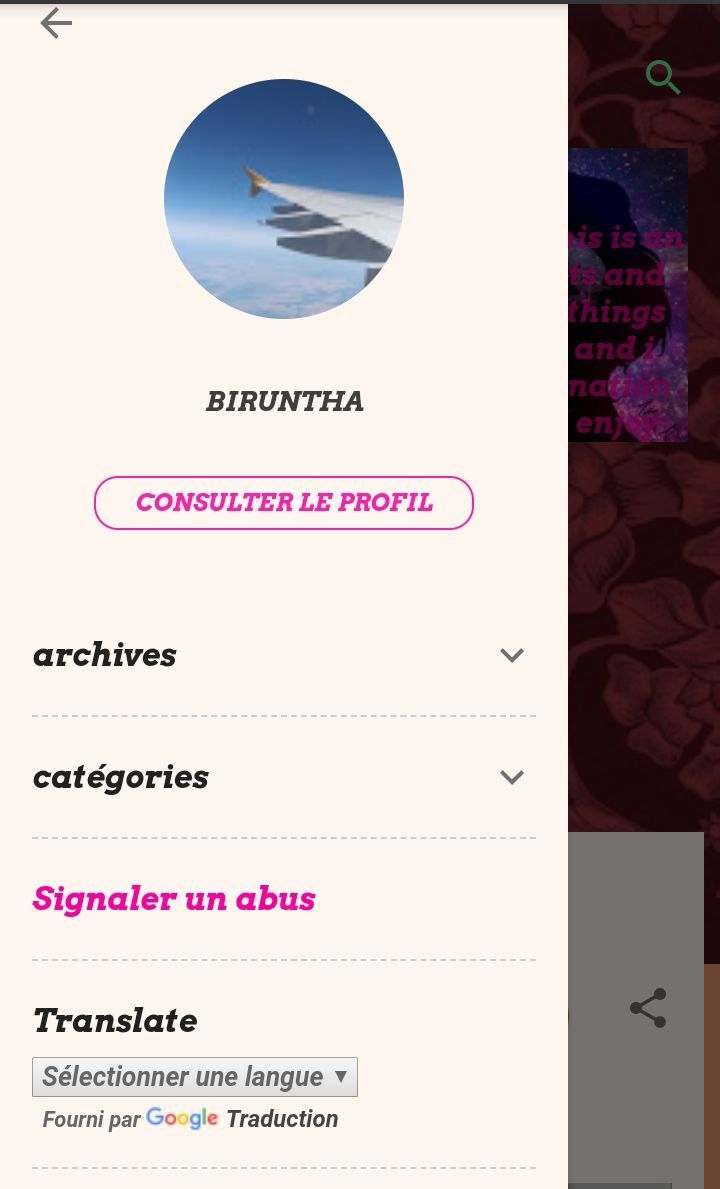Viewport: 720px width, 1189px height.
Task: Expand the archives section
Action: (x=511, y=655)
